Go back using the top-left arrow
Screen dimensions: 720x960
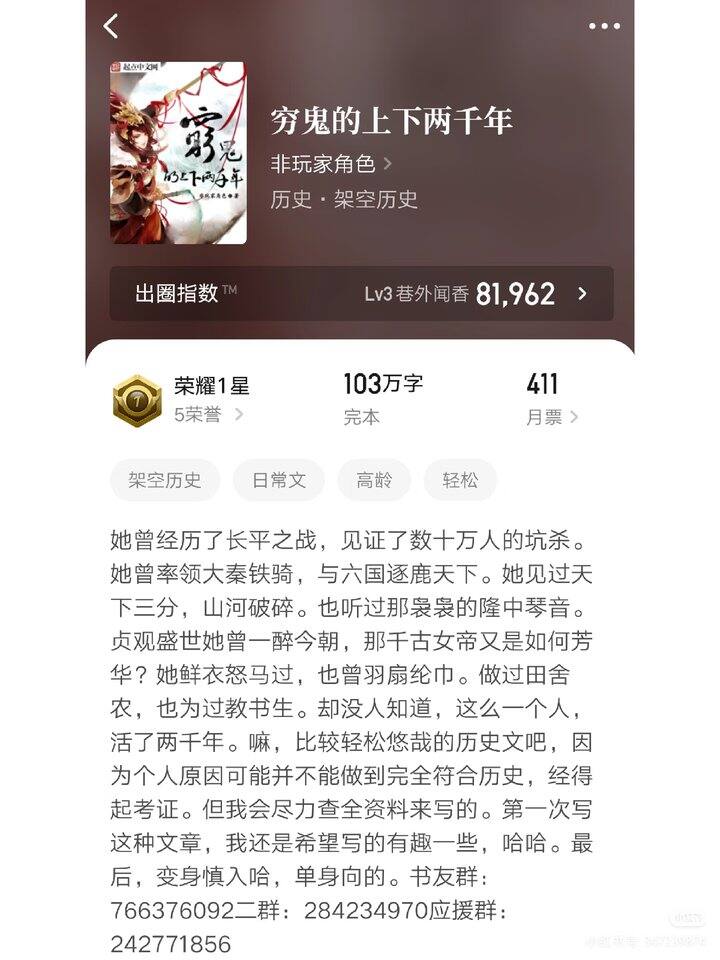(111, 27)
